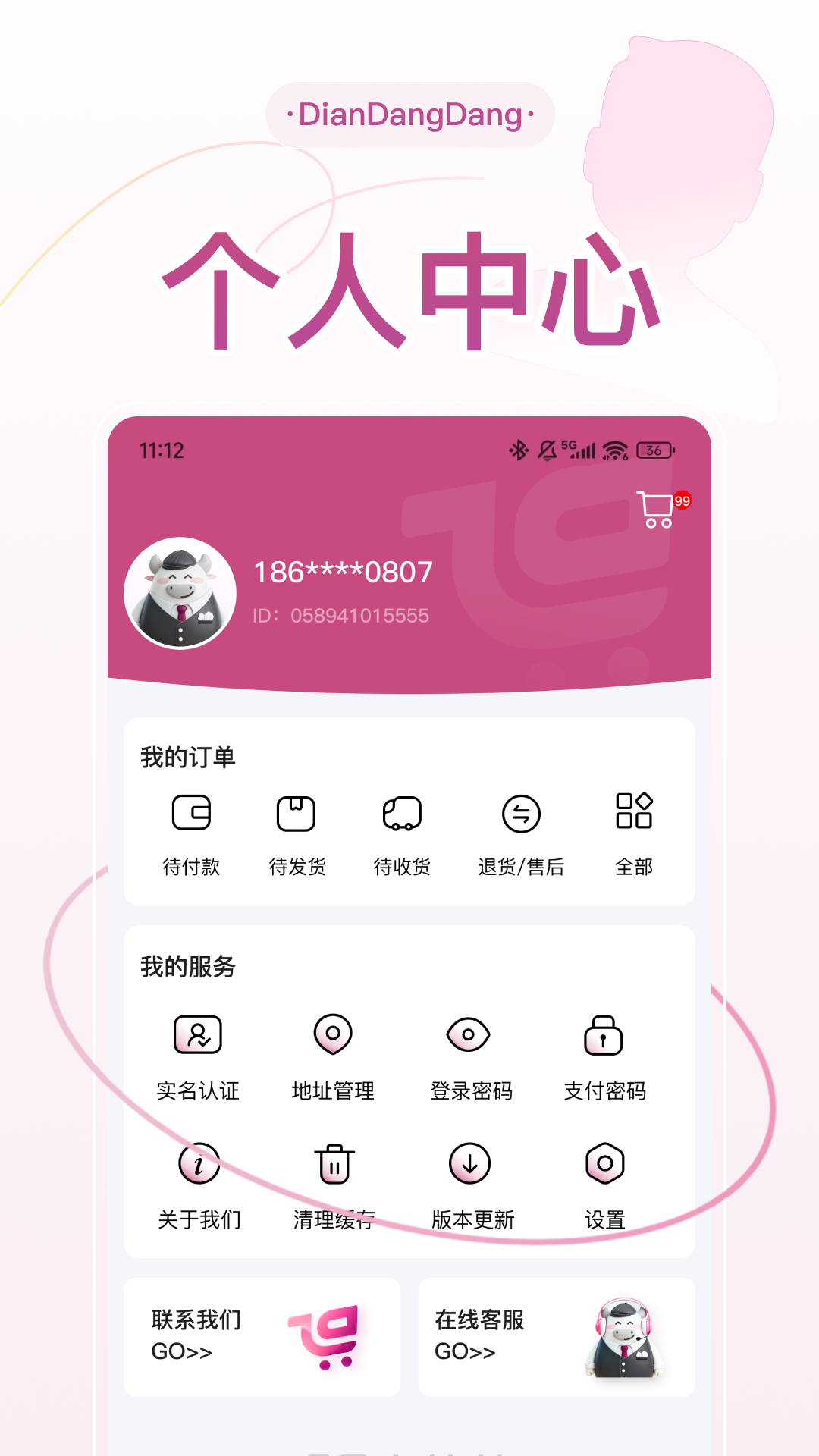Screen dimensions: 819x1456
Task: Select the 地址管理 address management pin icon
Action: coord(334,1034)
